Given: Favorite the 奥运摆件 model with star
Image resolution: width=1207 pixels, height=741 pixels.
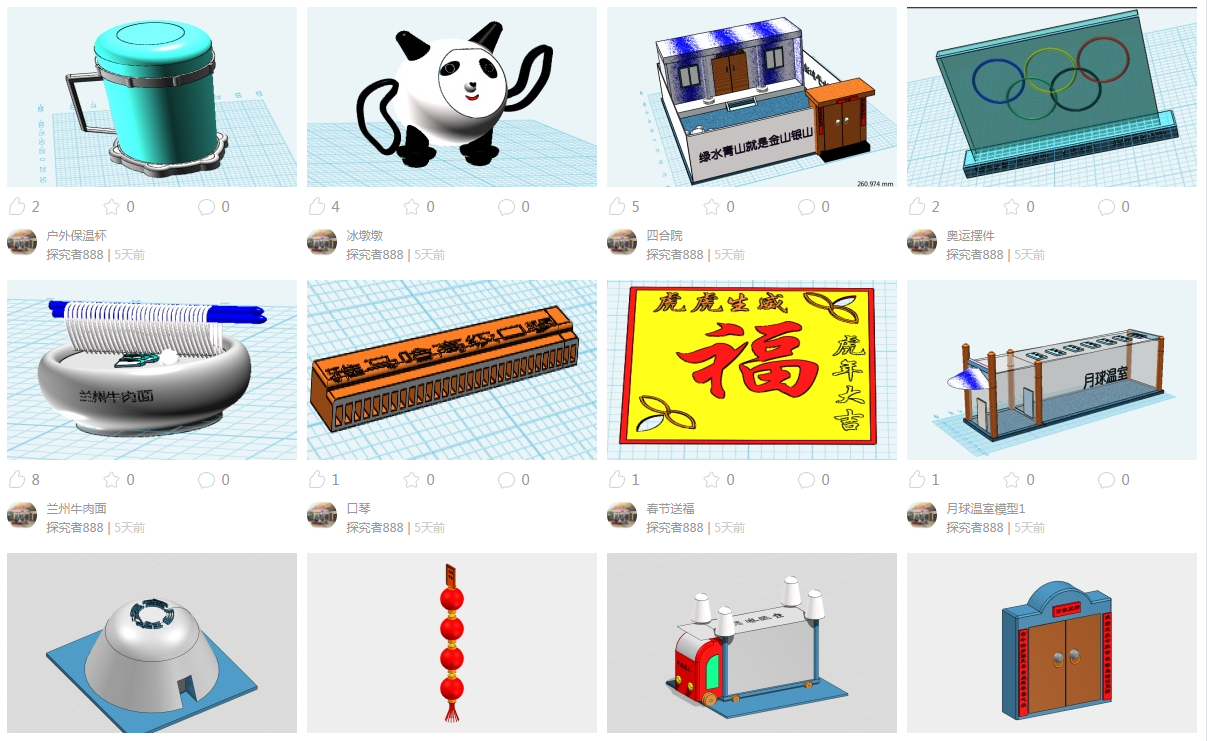Looking at the screenshot, I should point(1012,207).
